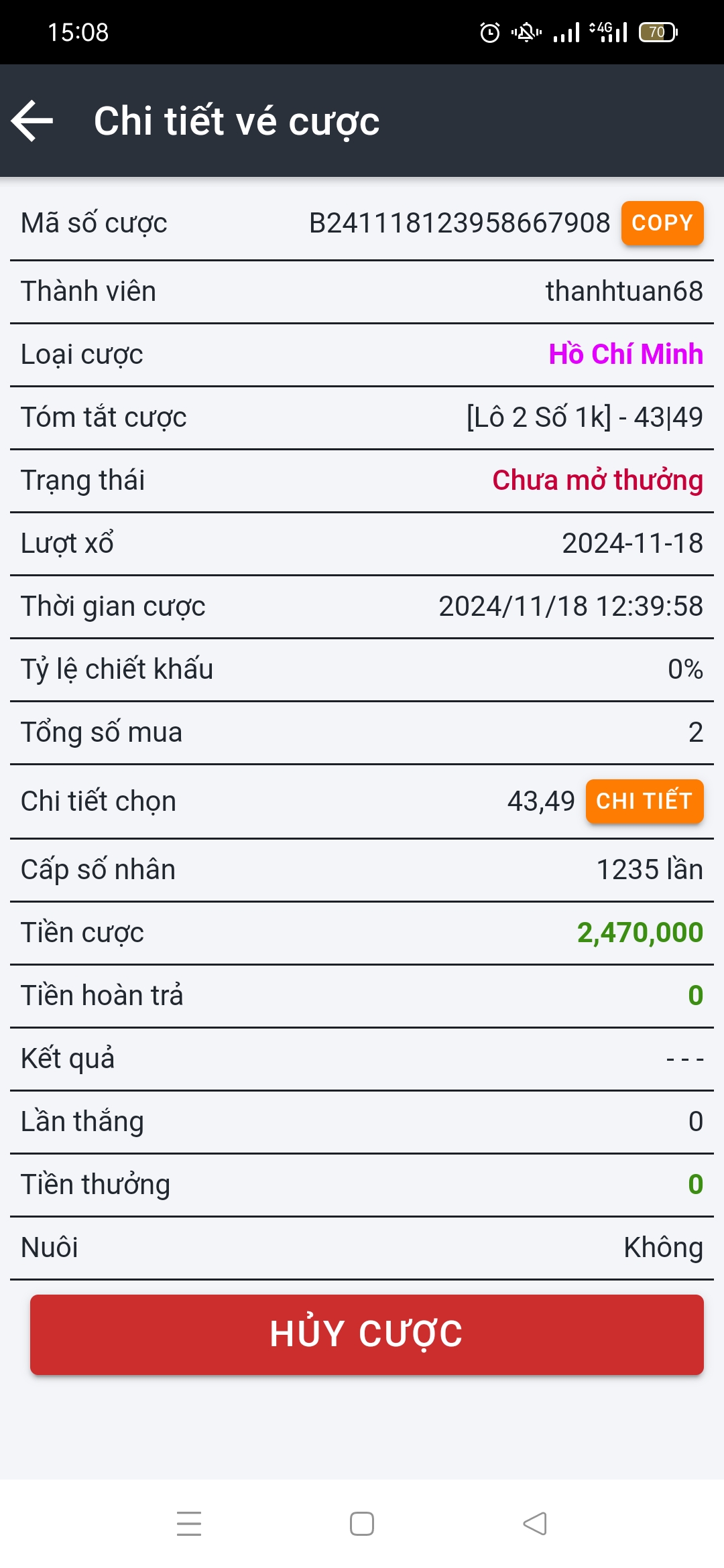Cancel the bet with HỦY CƯỢC
724x1568 pixels.
tap(367, 1335)
